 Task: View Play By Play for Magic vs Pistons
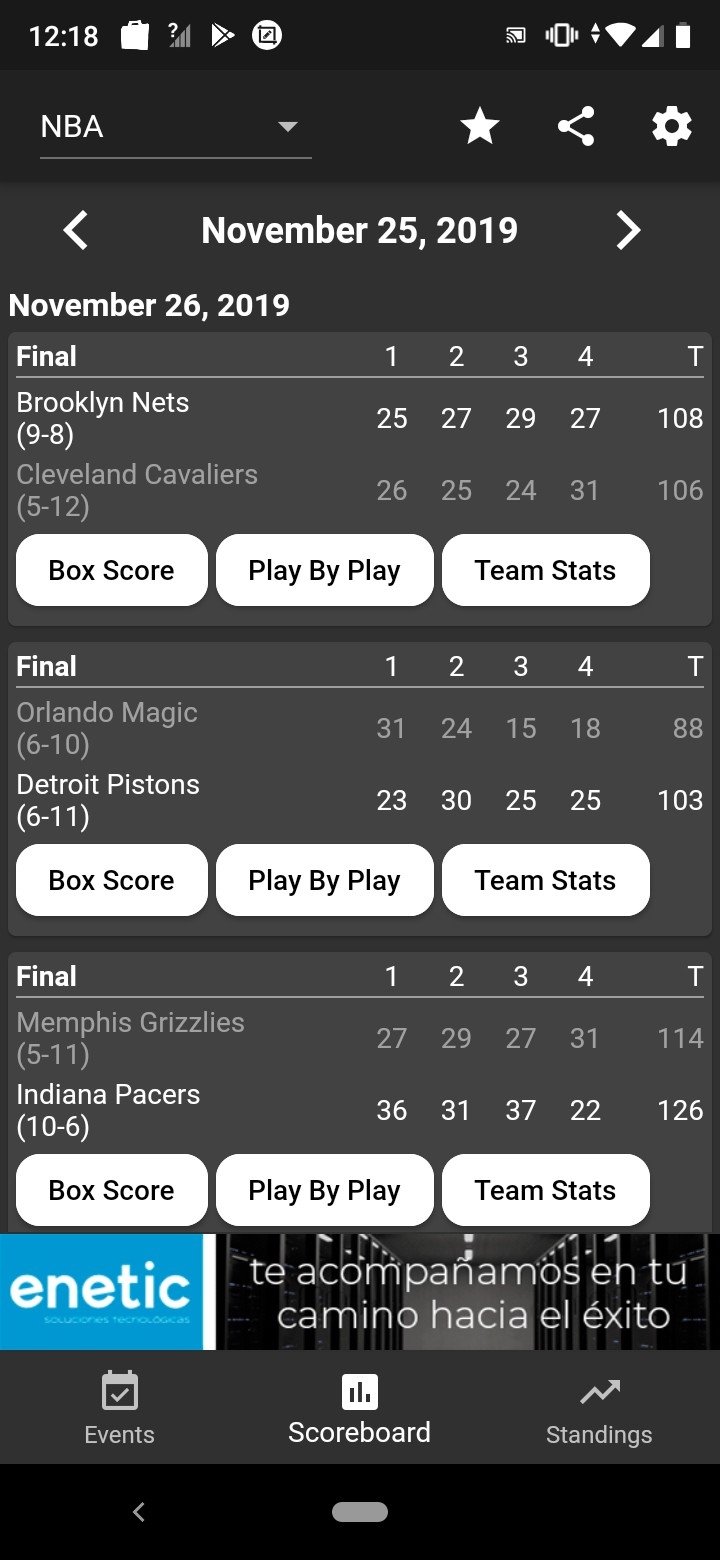pyautogui.click(x=325, y=880)
